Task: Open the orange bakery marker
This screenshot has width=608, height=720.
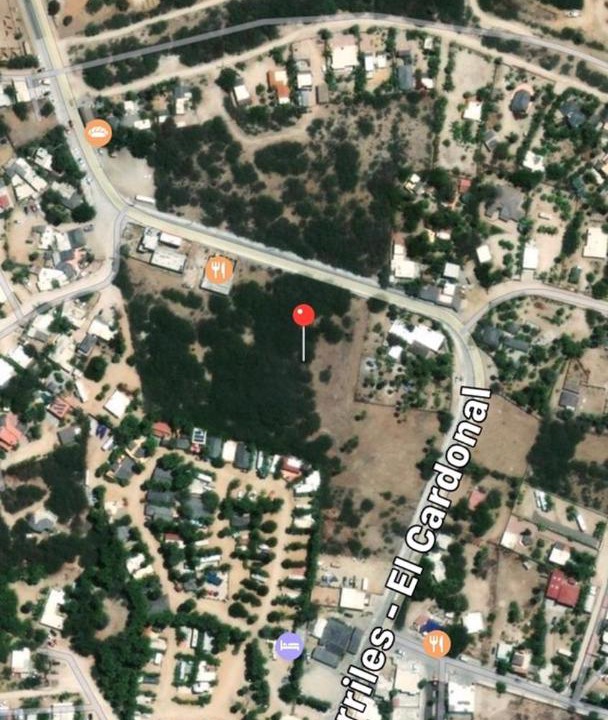Action: point(98,133)
